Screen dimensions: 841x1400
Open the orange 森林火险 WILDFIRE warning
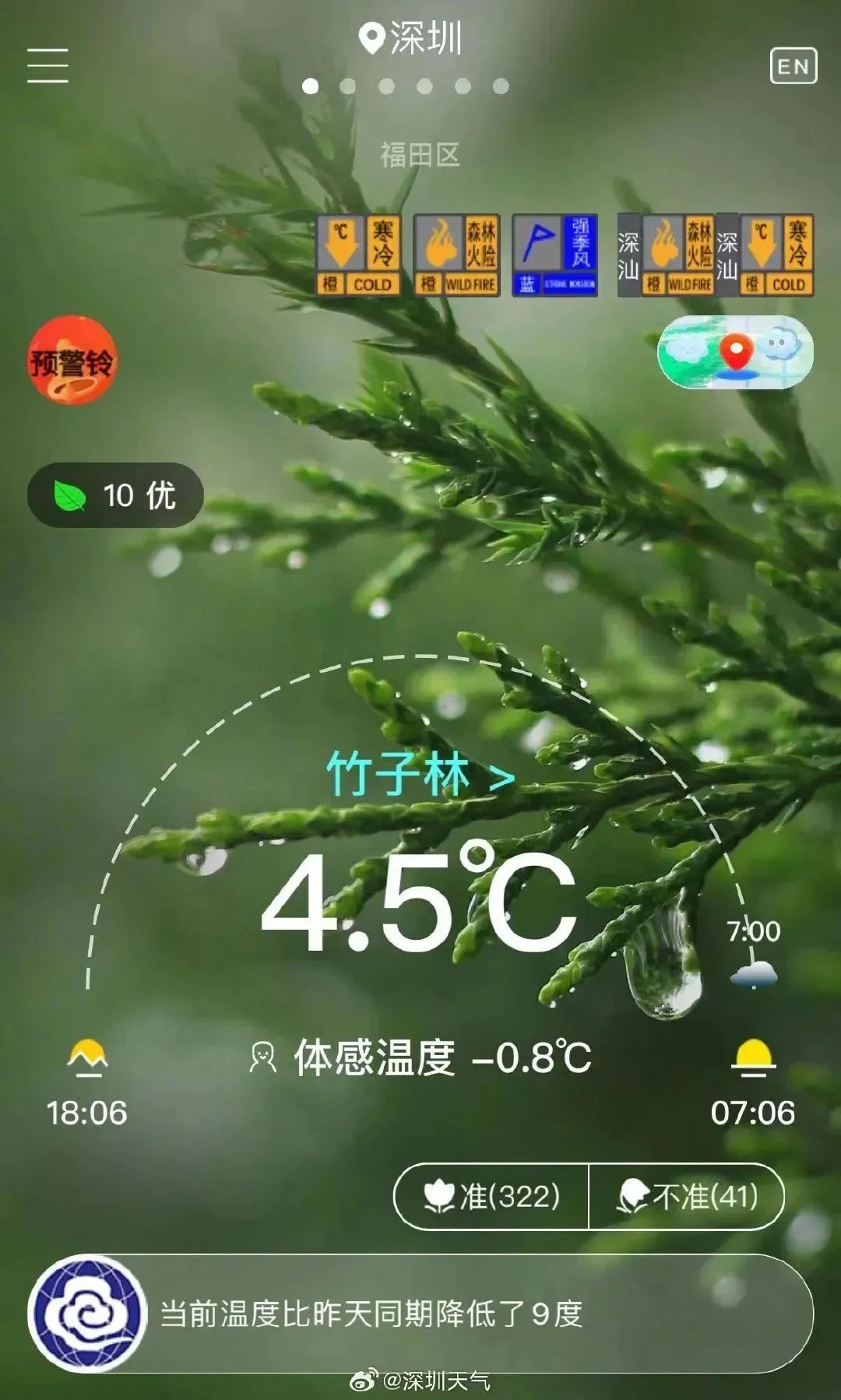456,255
